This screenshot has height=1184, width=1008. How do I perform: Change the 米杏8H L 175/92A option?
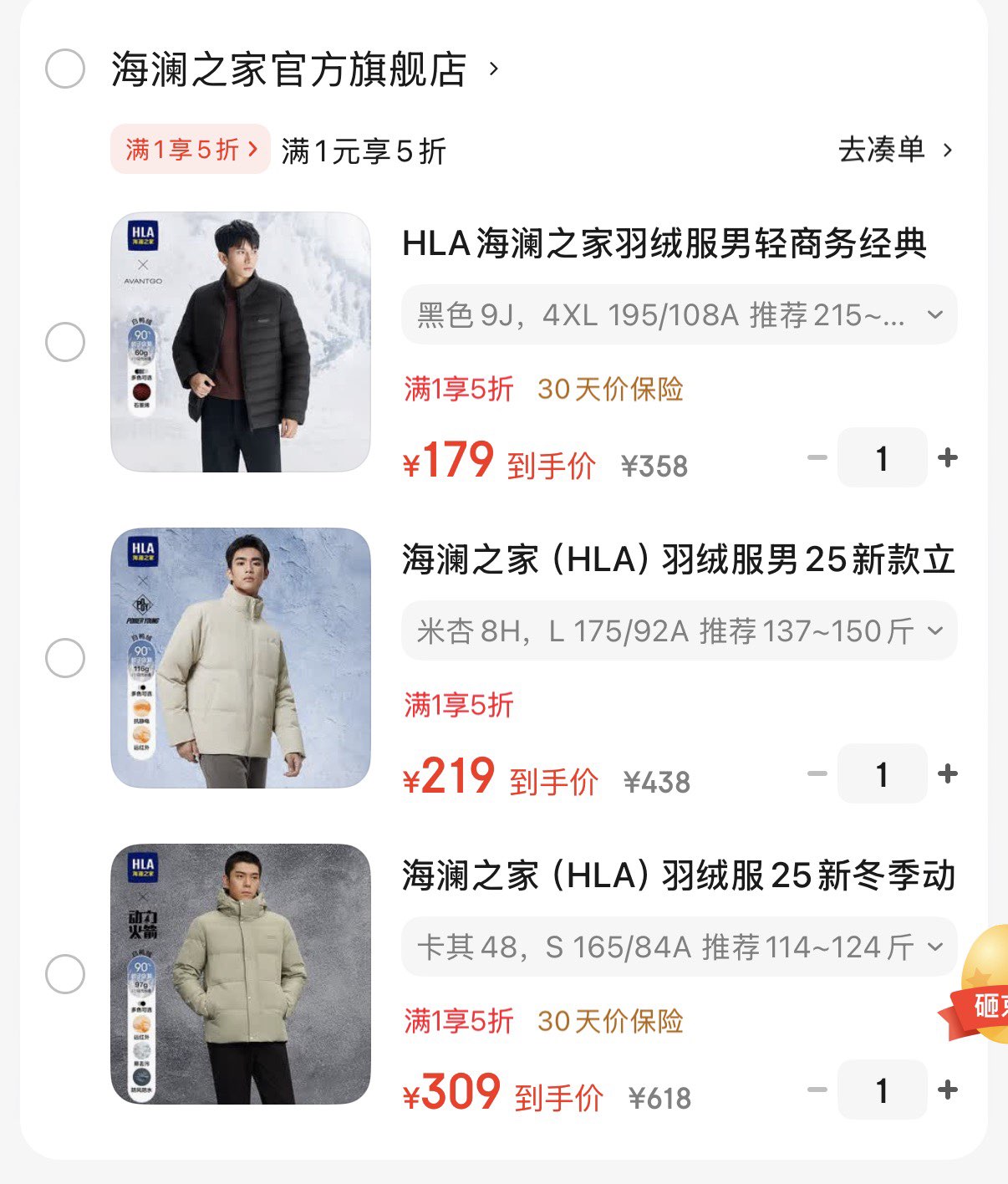point(679,631)
